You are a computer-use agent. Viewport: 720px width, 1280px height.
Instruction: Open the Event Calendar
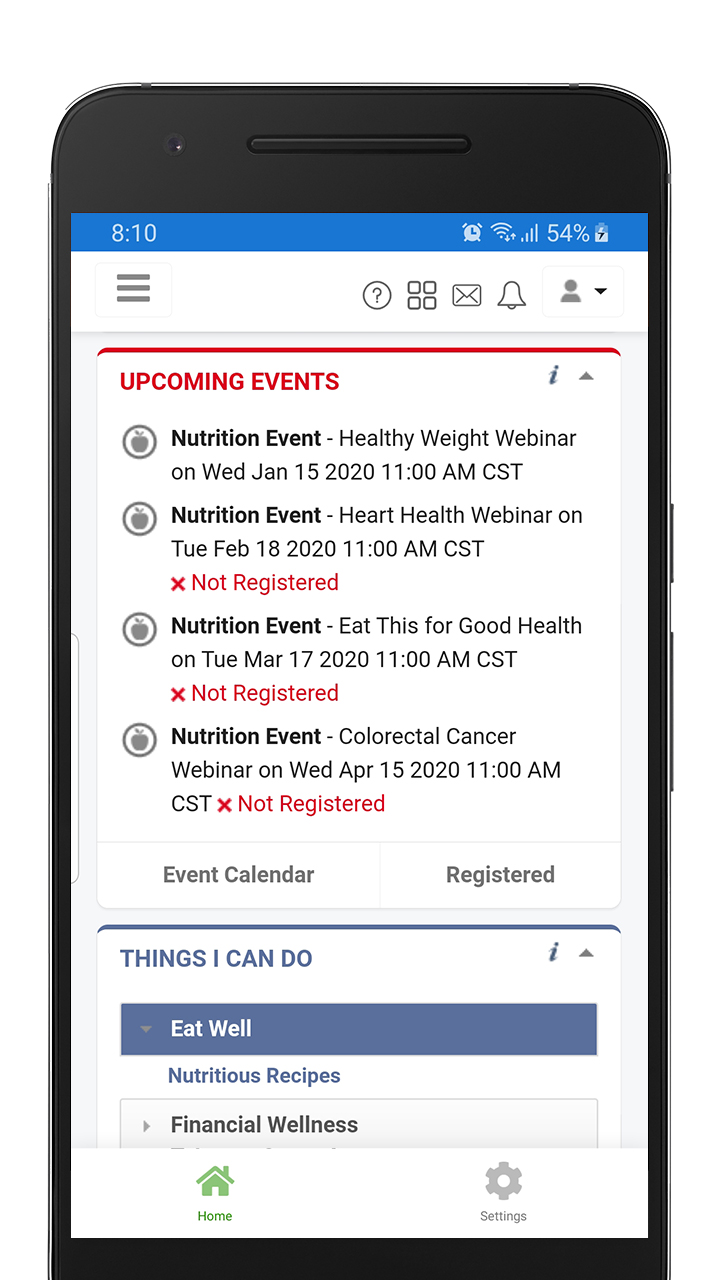[x=238, y=875]
